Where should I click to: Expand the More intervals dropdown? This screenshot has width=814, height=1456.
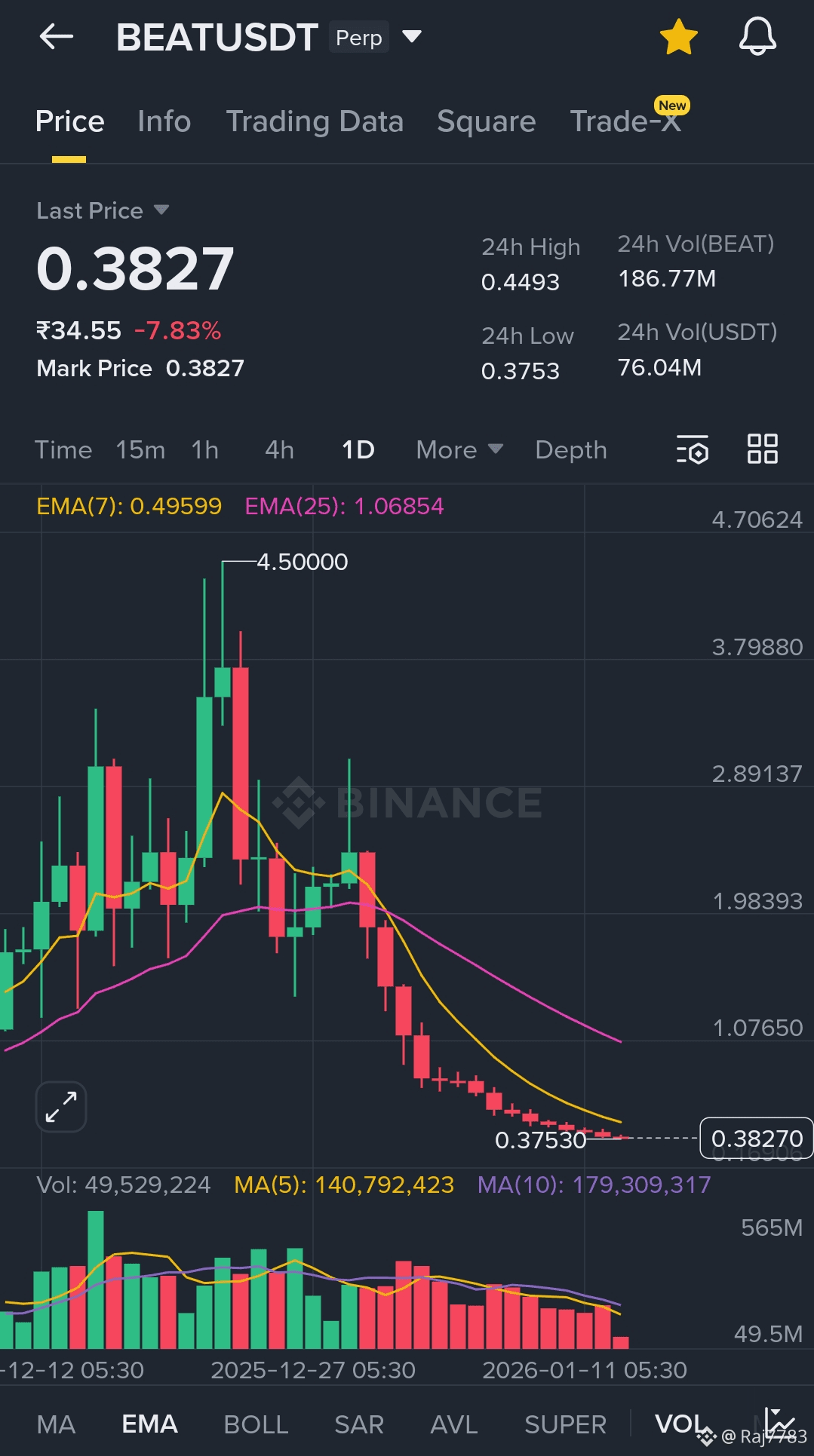(459, 450)
